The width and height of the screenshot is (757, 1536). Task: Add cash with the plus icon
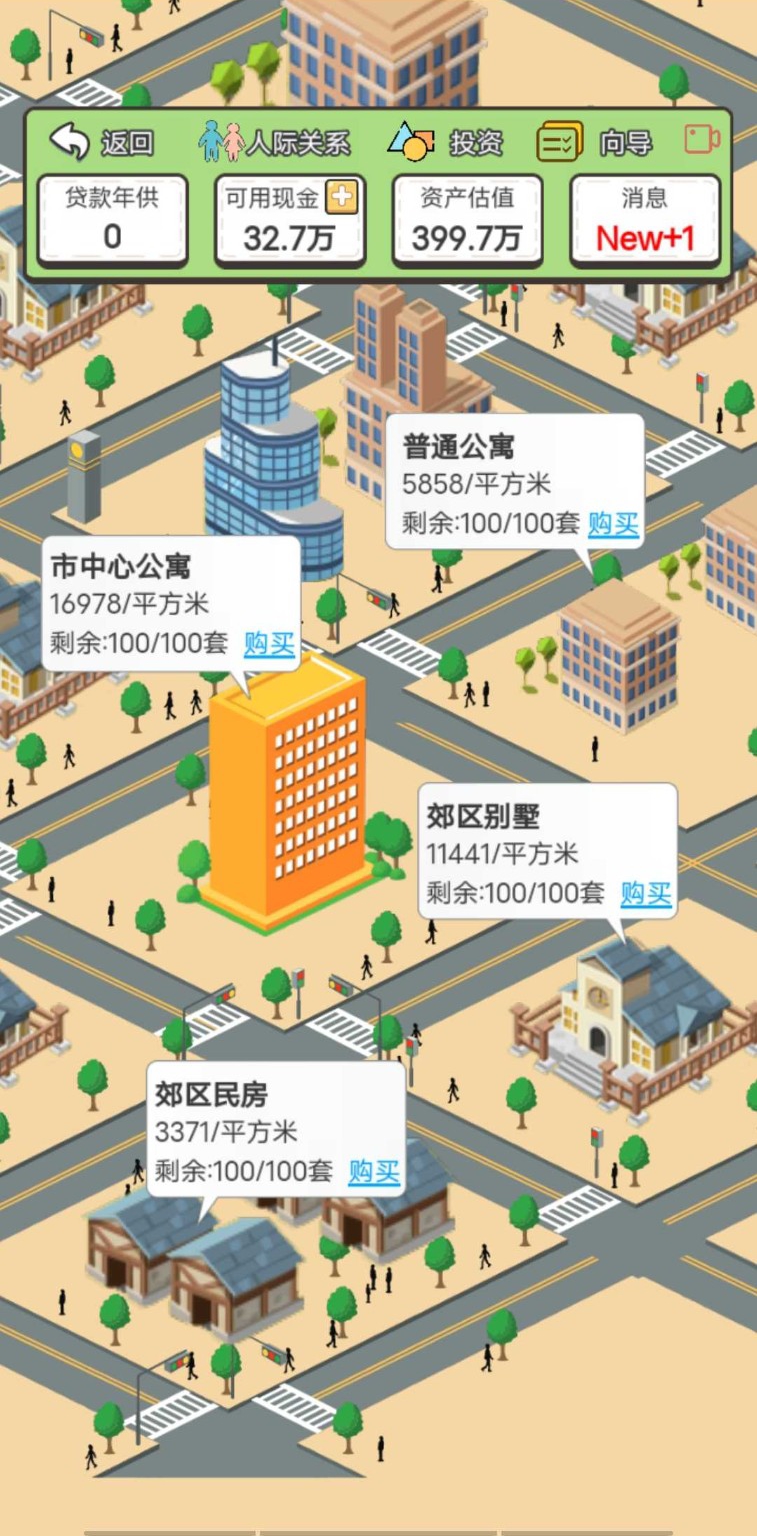342,197
